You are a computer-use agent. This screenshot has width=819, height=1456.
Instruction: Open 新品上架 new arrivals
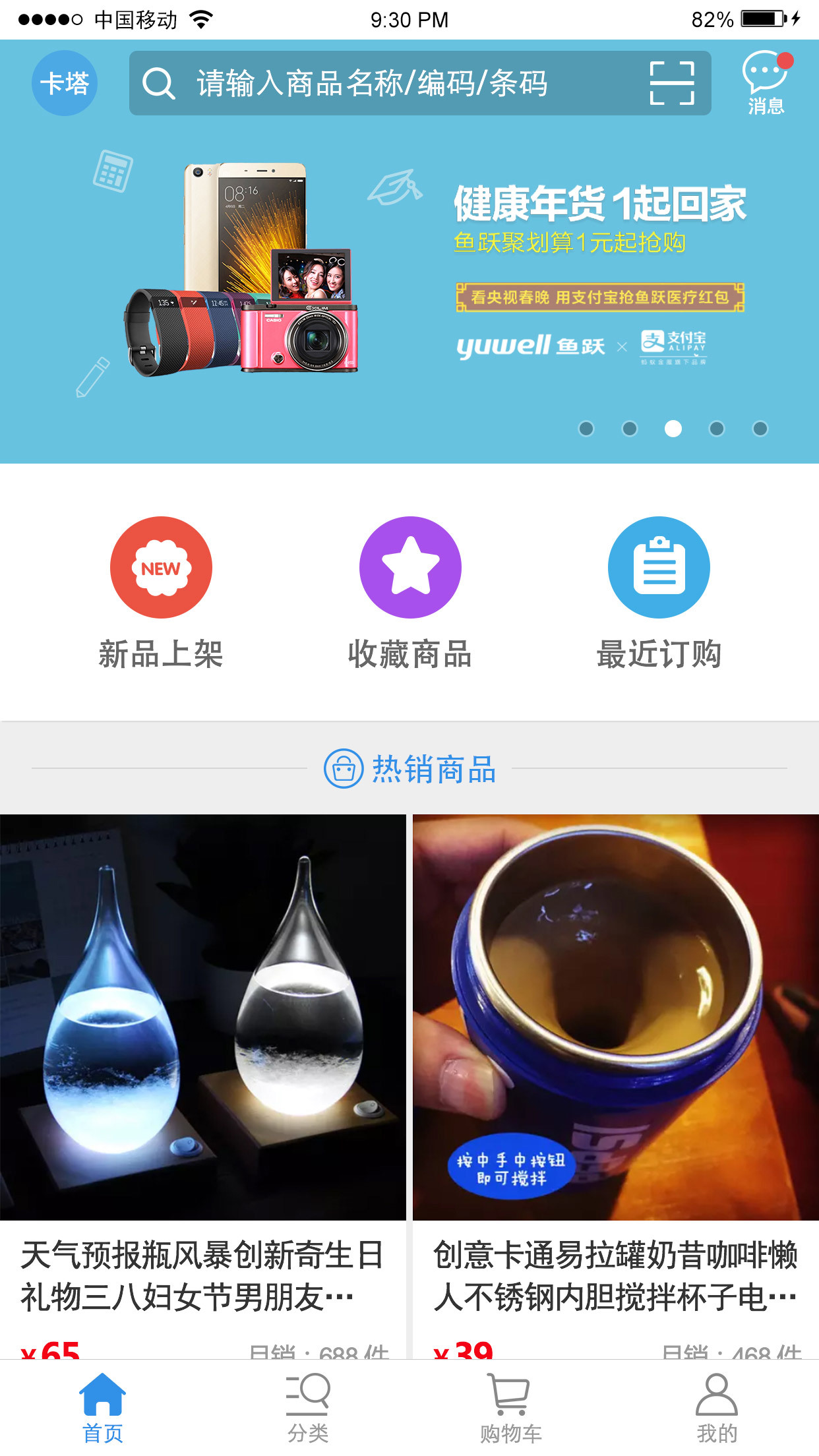pos(161,593)
